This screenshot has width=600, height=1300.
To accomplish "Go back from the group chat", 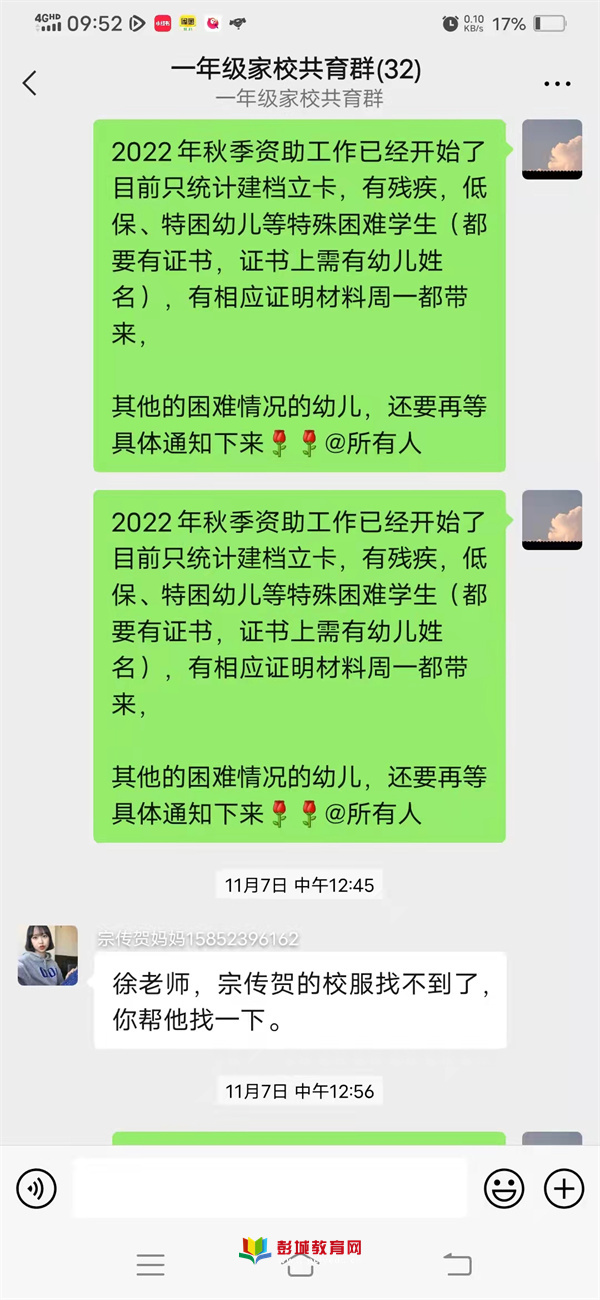I will tap(29, 83).
